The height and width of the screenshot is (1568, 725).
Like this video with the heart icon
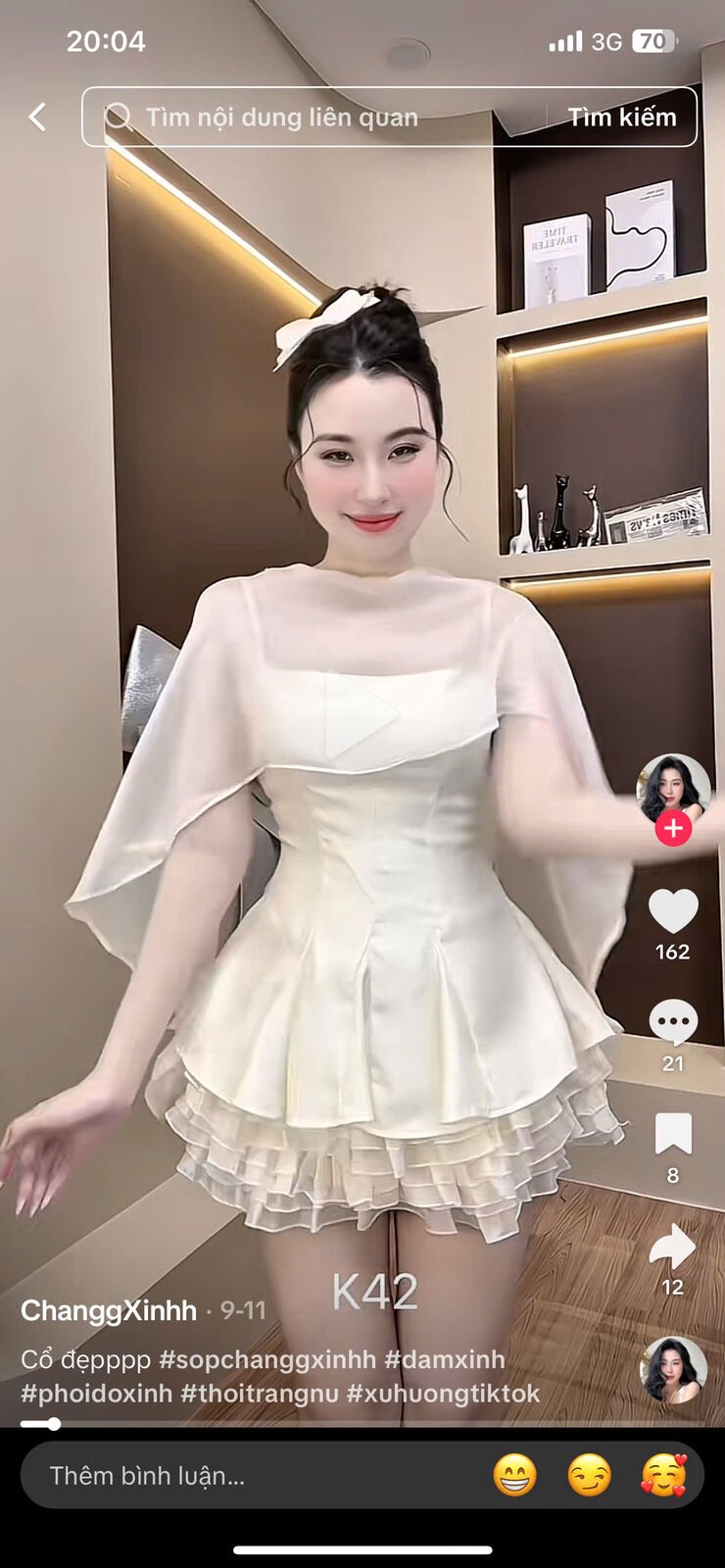click(x=673, y=912)
